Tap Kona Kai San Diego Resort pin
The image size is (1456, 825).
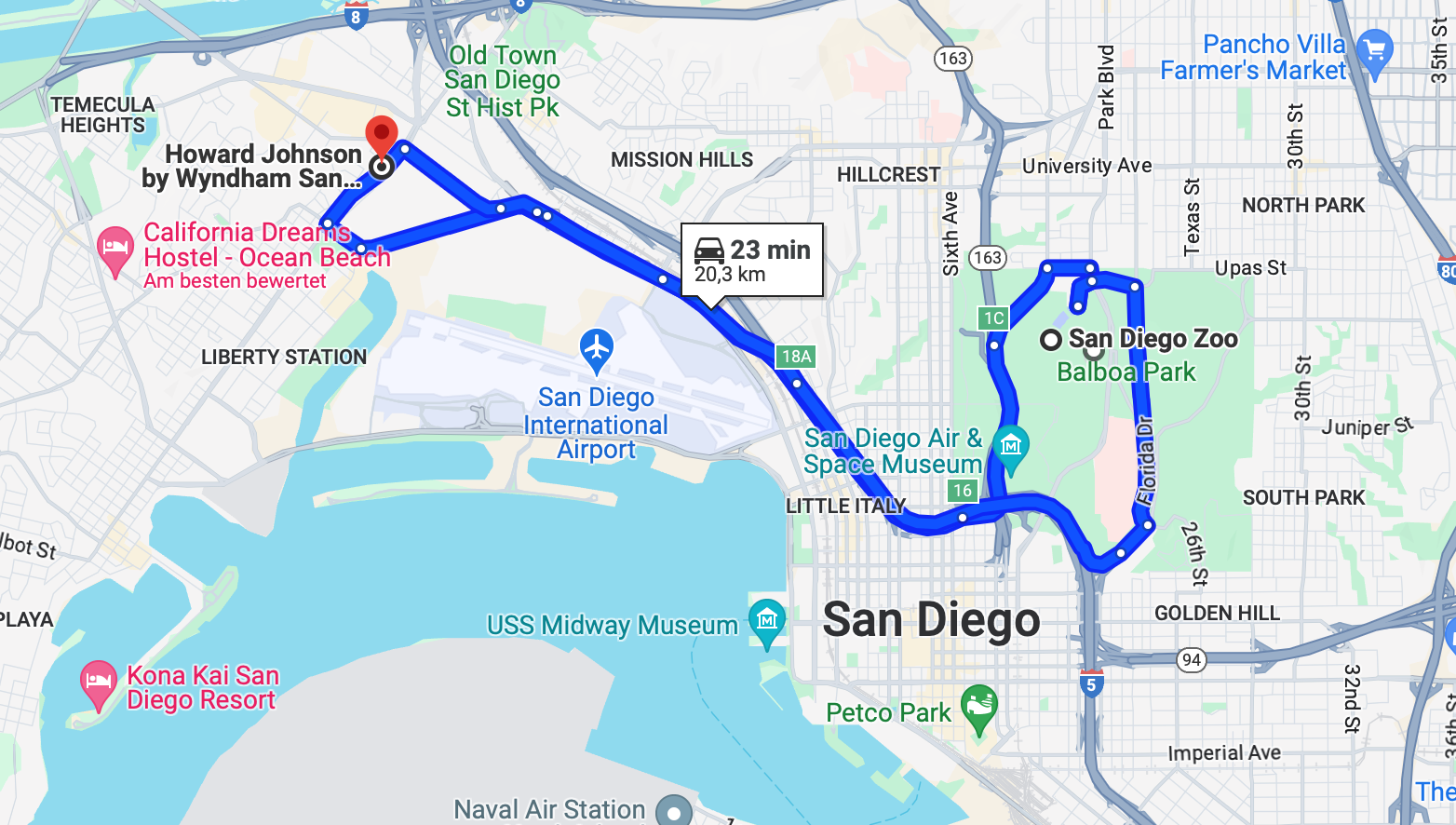[99, 683]
